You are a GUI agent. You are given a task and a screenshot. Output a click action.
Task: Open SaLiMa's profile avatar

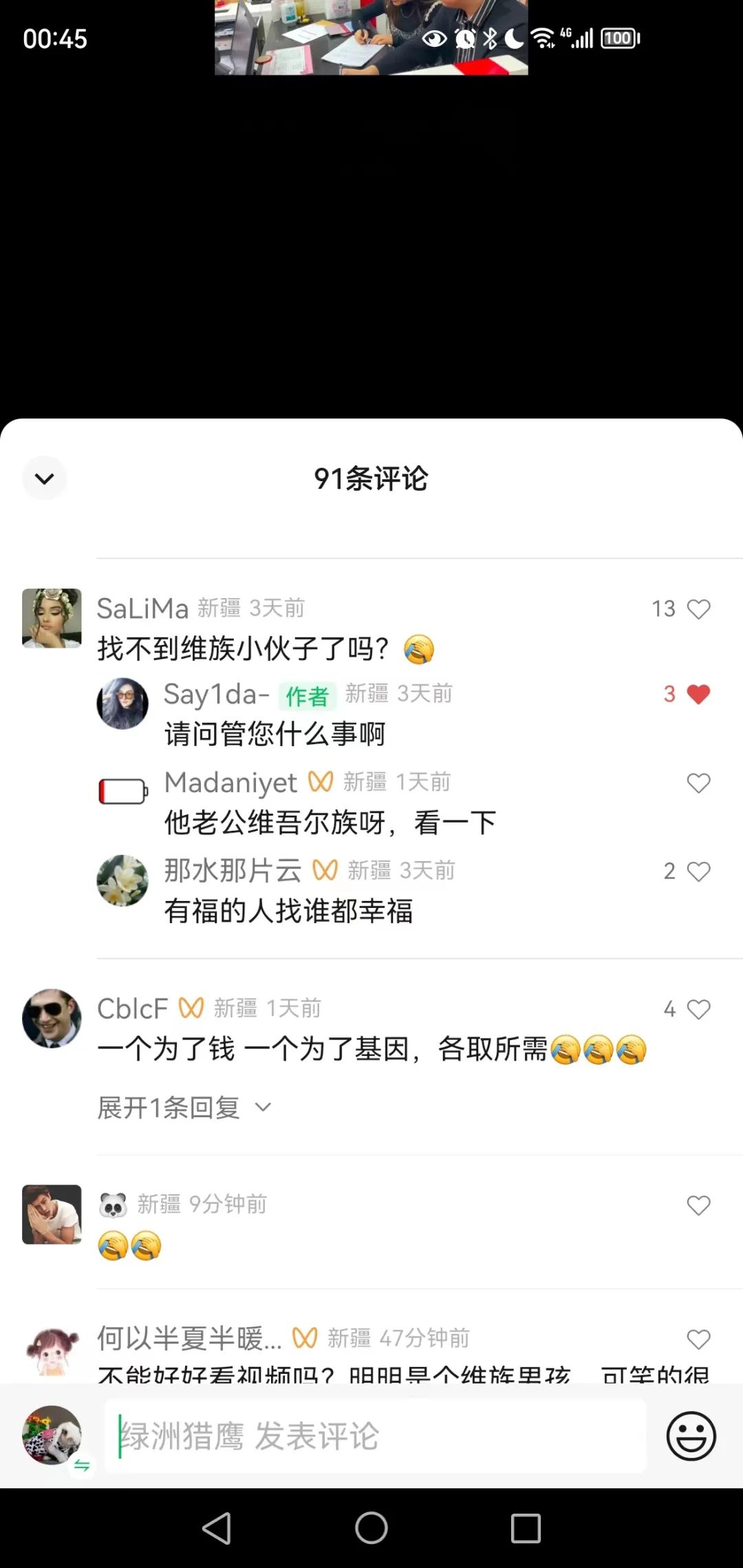(52, 618)
